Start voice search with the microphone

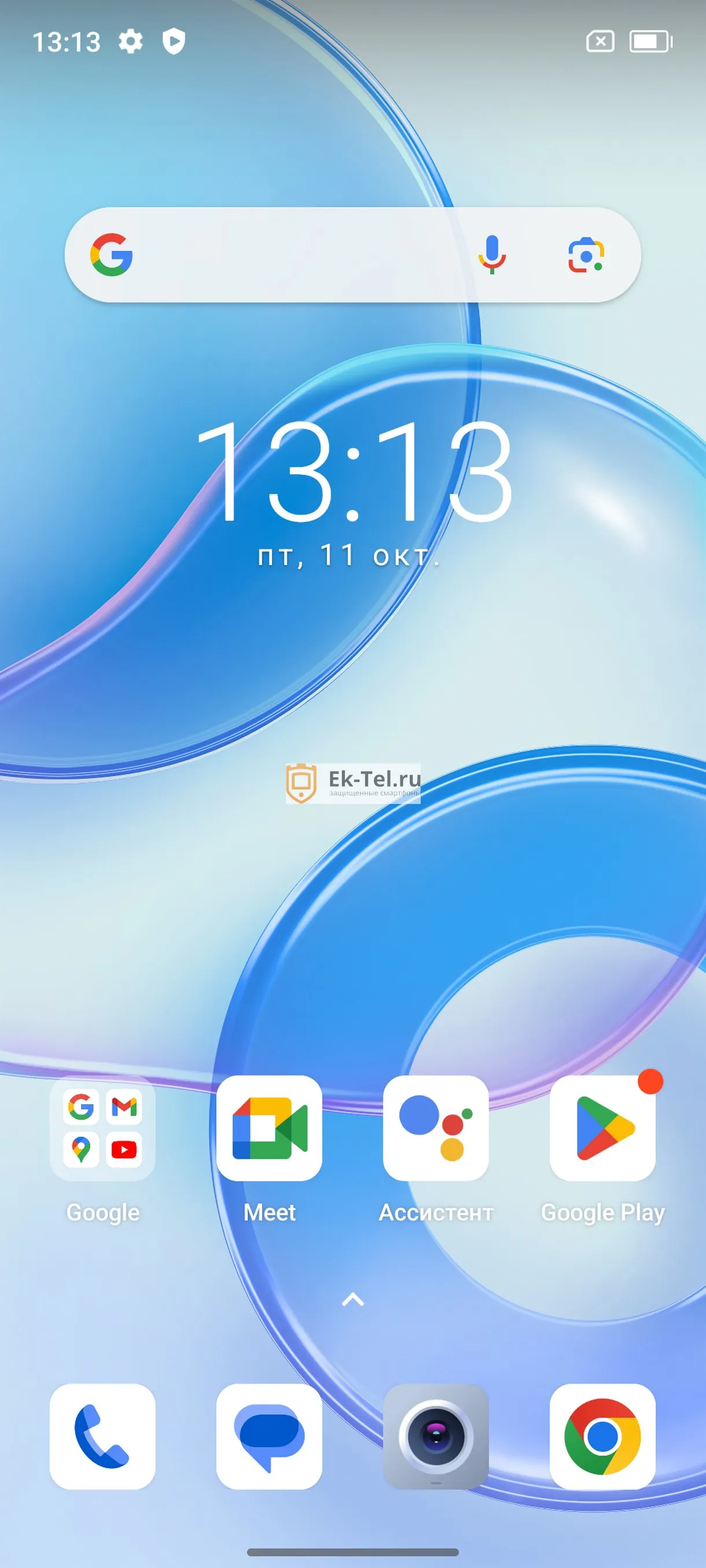491,255
